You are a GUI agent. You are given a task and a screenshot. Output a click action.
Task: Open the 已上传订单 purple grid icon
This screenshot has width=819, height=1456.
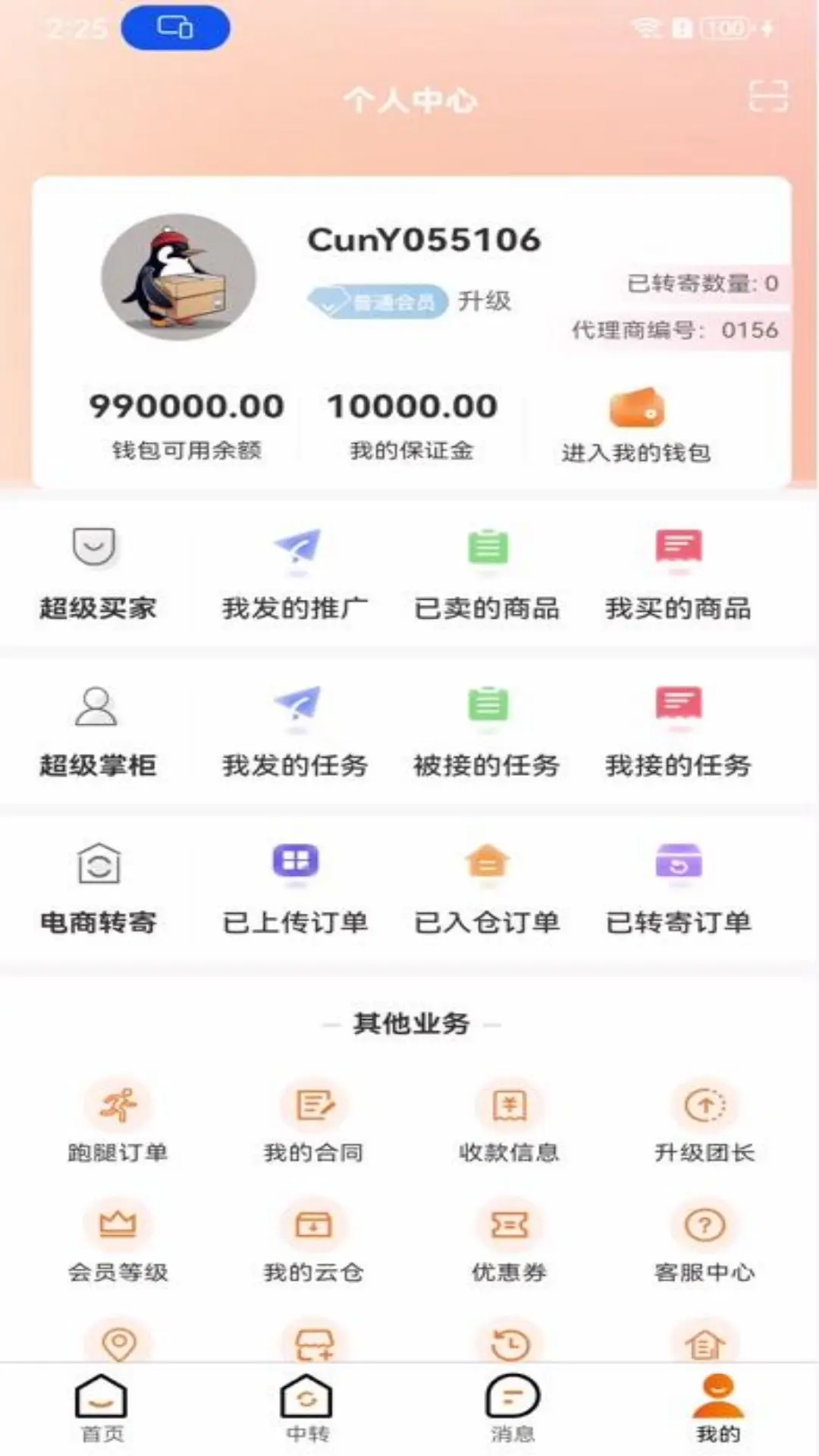[x=296, y=862]
